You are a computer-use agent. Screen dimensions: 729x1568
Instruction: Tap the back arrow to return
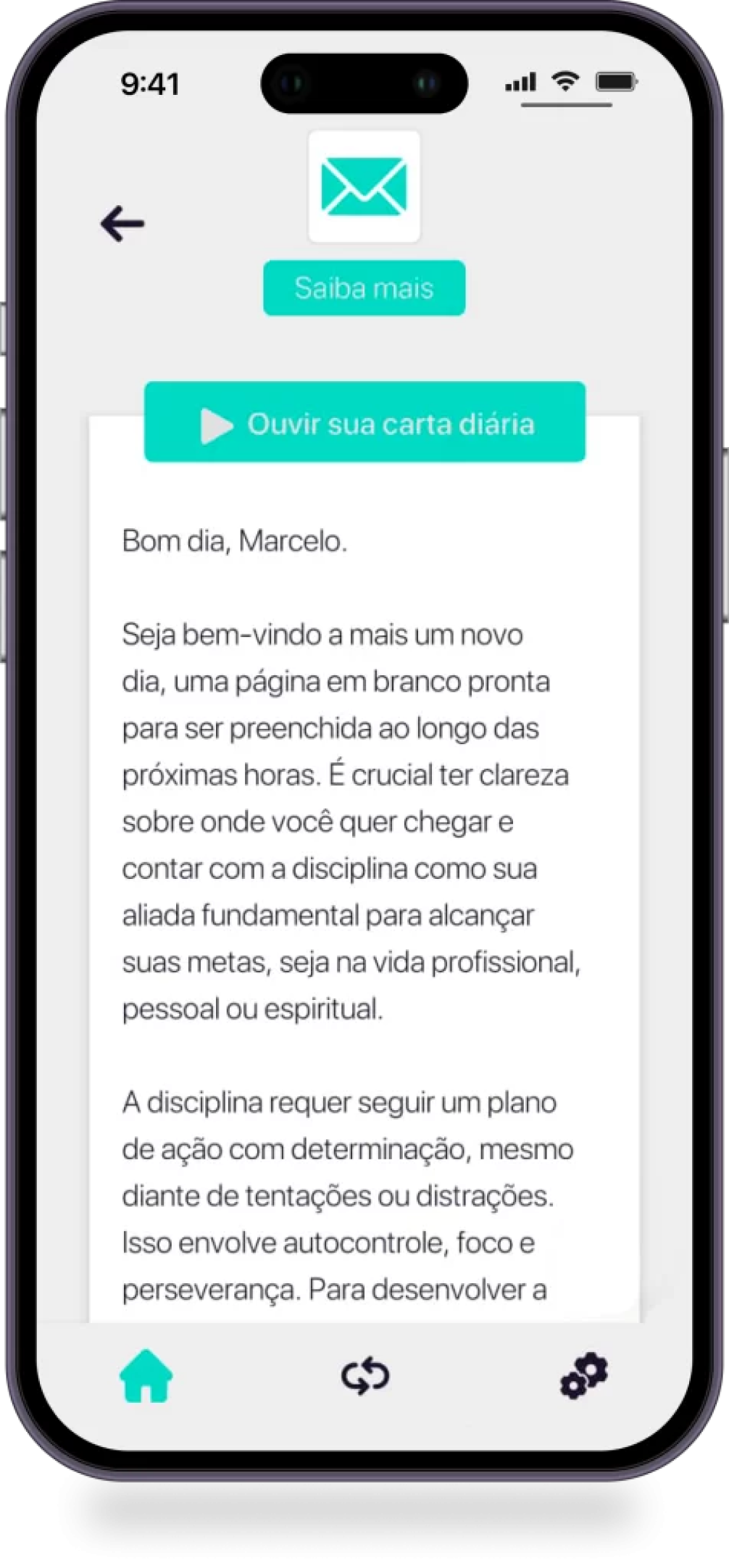[x=121, y=223]
